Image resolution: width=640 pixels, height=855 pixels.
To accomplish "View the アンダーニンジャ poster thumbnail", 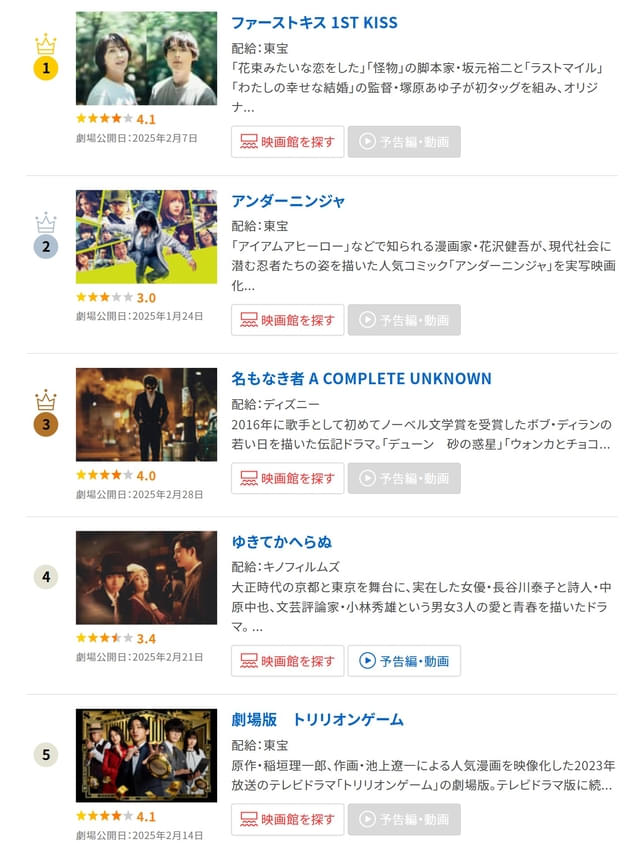I will (x=146, y=237).
